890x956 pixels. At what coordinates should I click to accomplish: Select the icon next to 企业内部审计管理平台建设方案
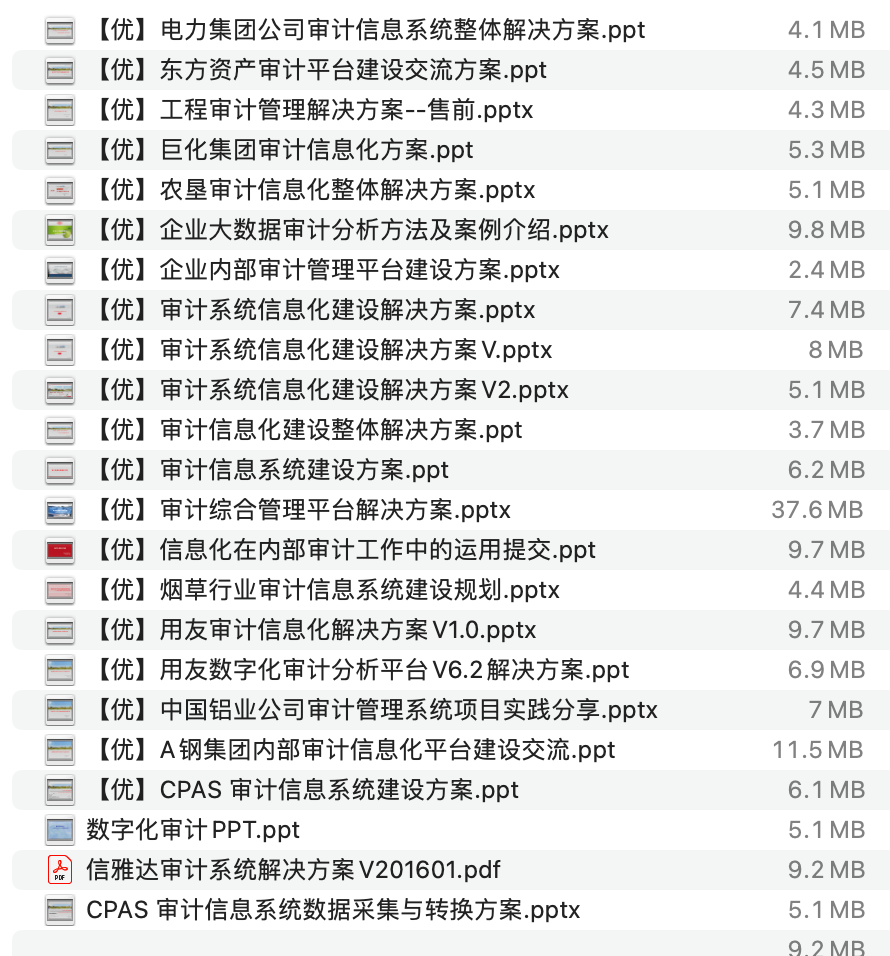[60, 270]
